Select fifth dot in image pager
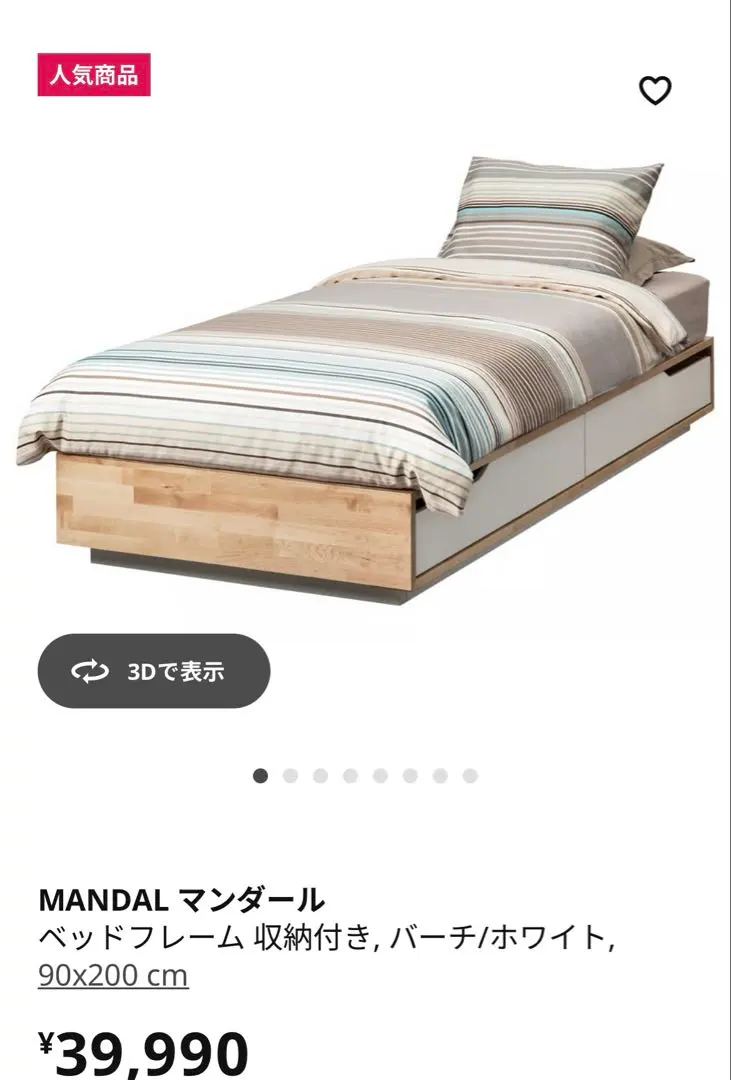Screen dimensions: 731x1080 click(381, 772)
